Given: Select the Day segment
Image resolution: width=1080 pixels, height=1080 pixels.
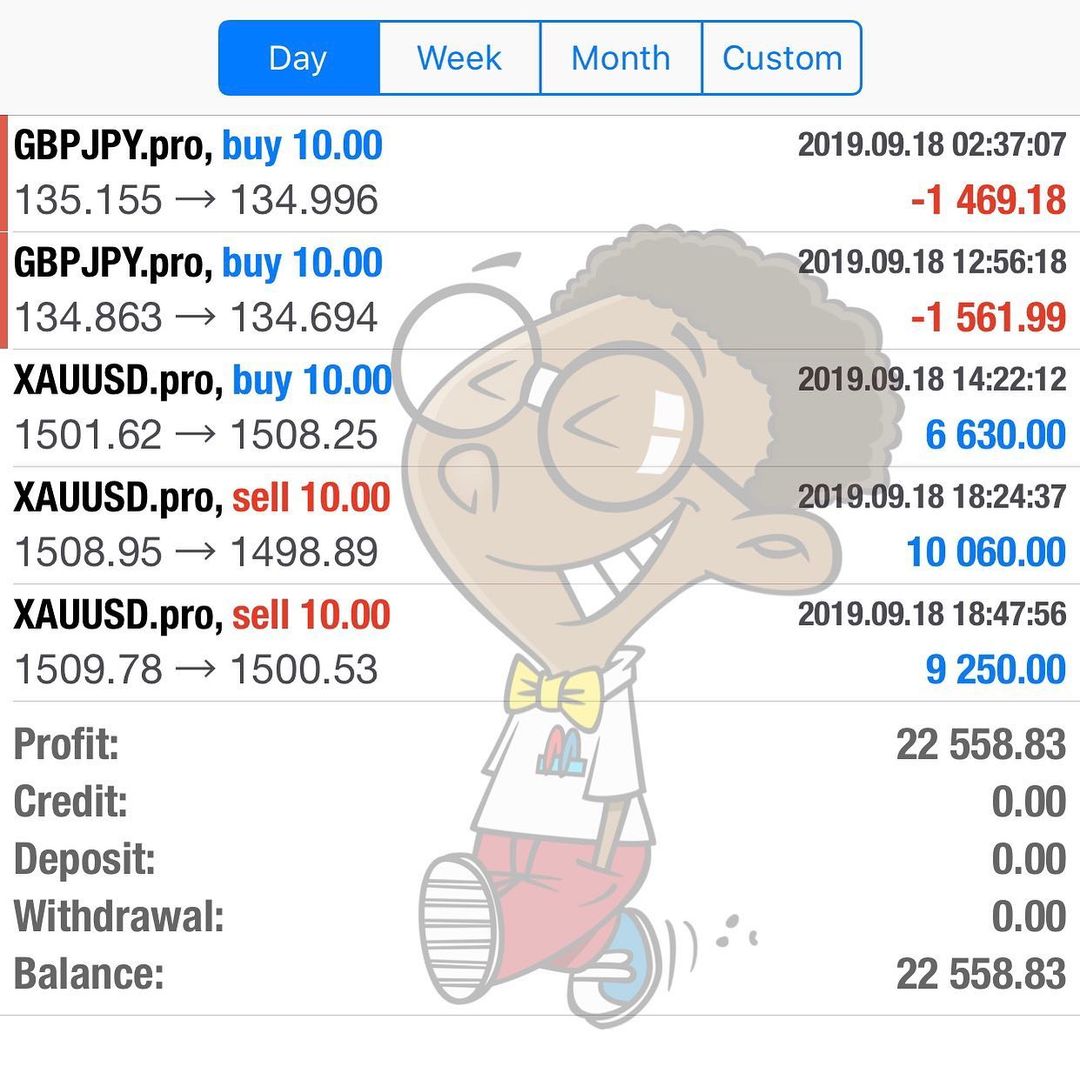Looking at the screenshot, I should click(299, 58).
